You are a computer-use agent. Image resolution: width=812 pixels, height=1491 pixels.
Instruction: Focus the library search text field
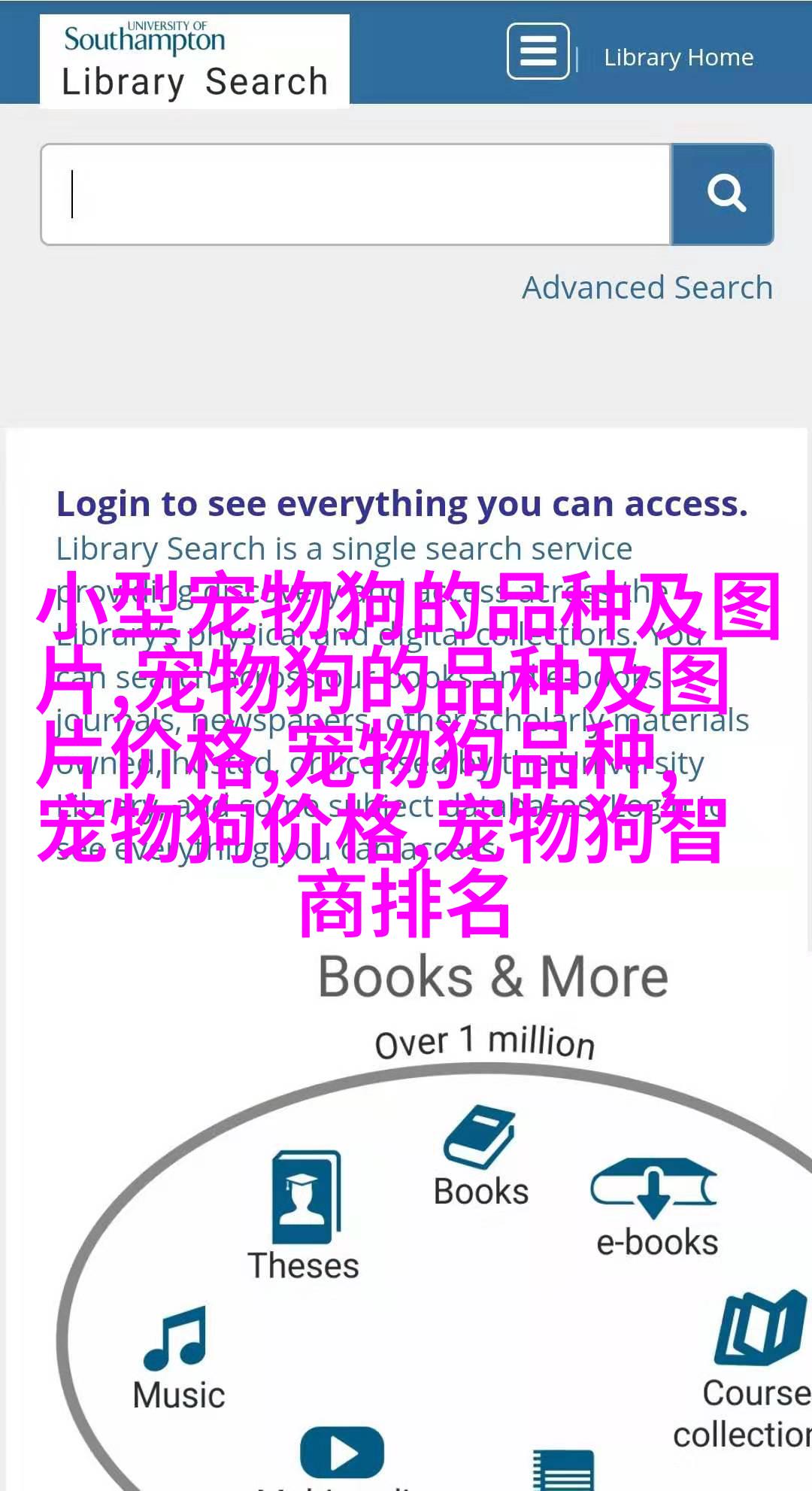point(356,195)
